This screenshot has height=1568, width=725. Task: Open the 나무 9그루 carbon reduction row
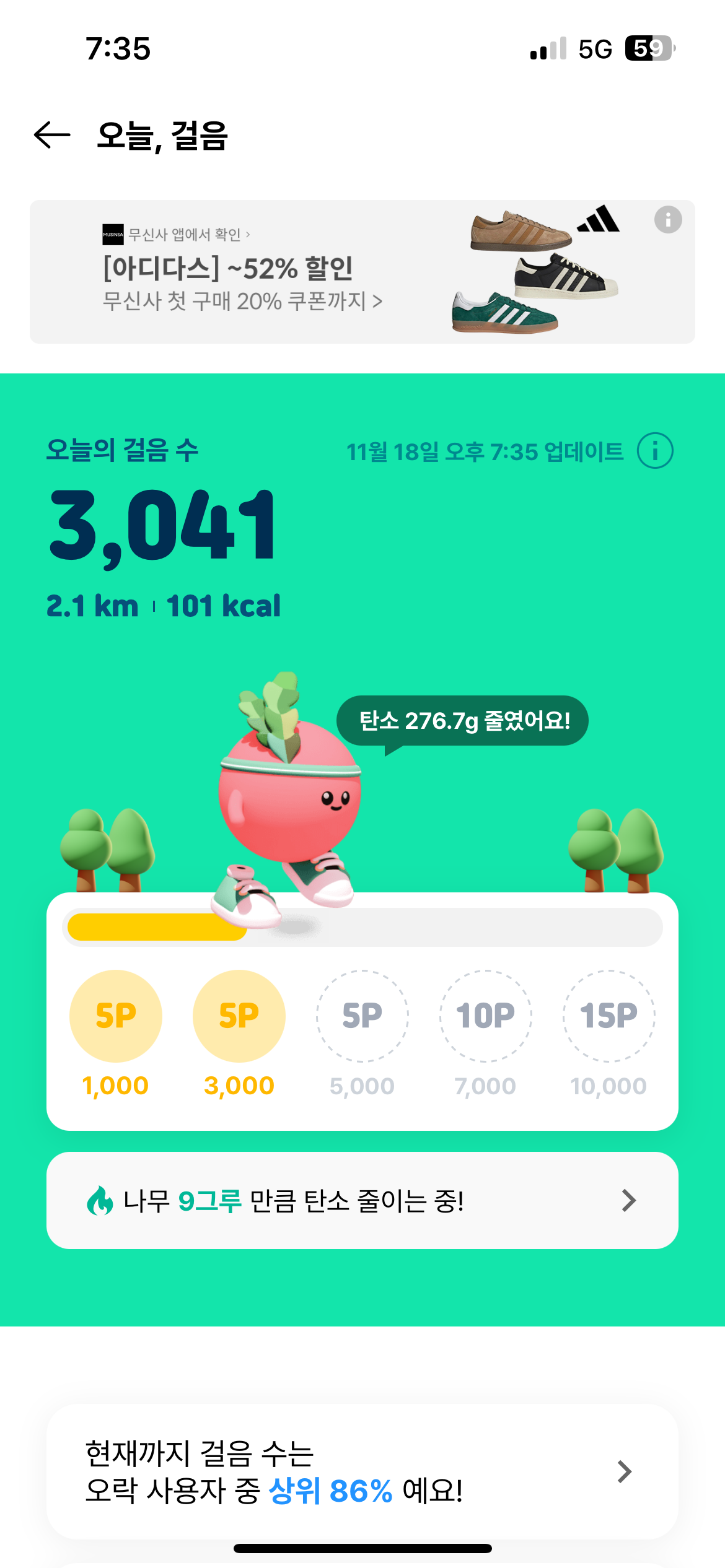pyautogui.click(x=362, y=1200)
